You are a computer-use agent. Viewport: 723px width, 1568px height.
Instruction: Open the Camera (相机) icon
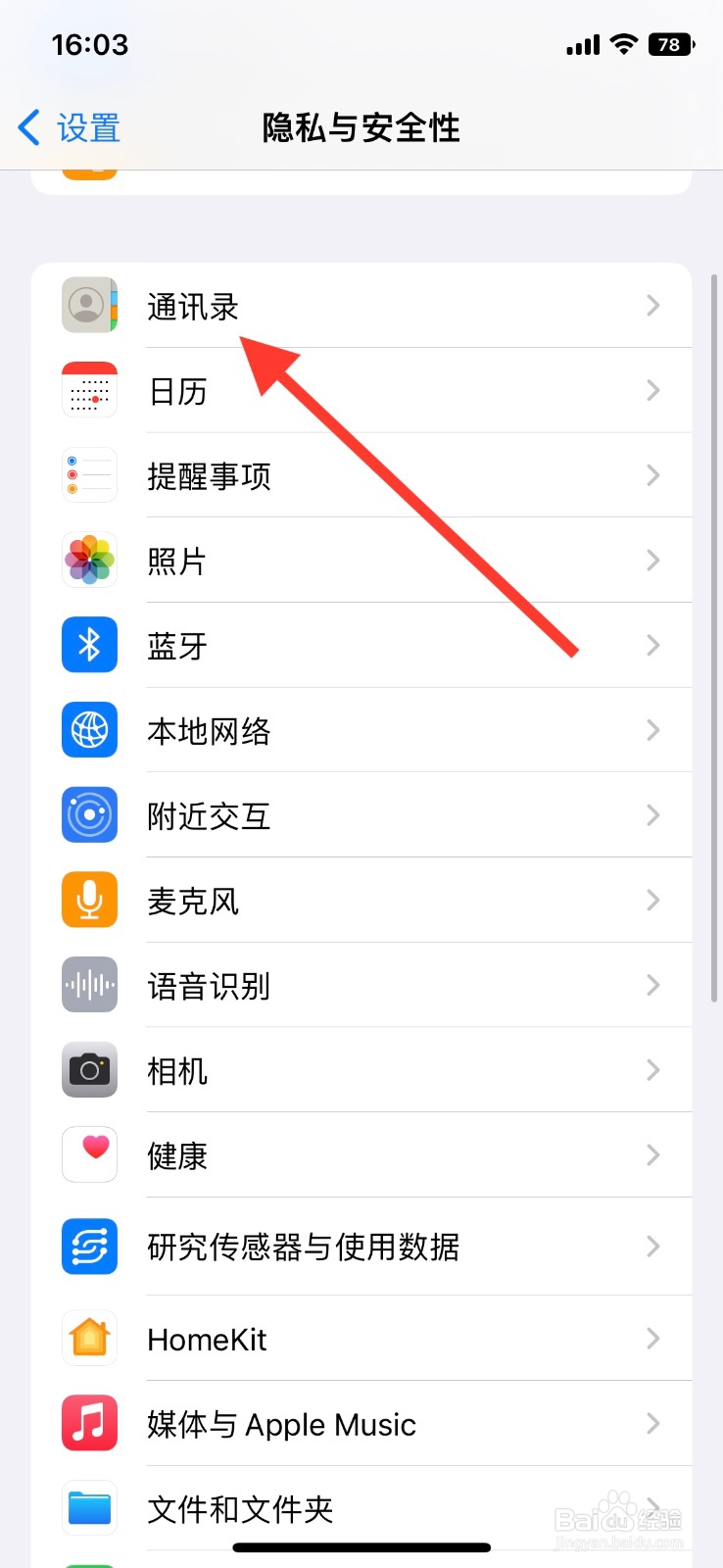(89, 1070)
